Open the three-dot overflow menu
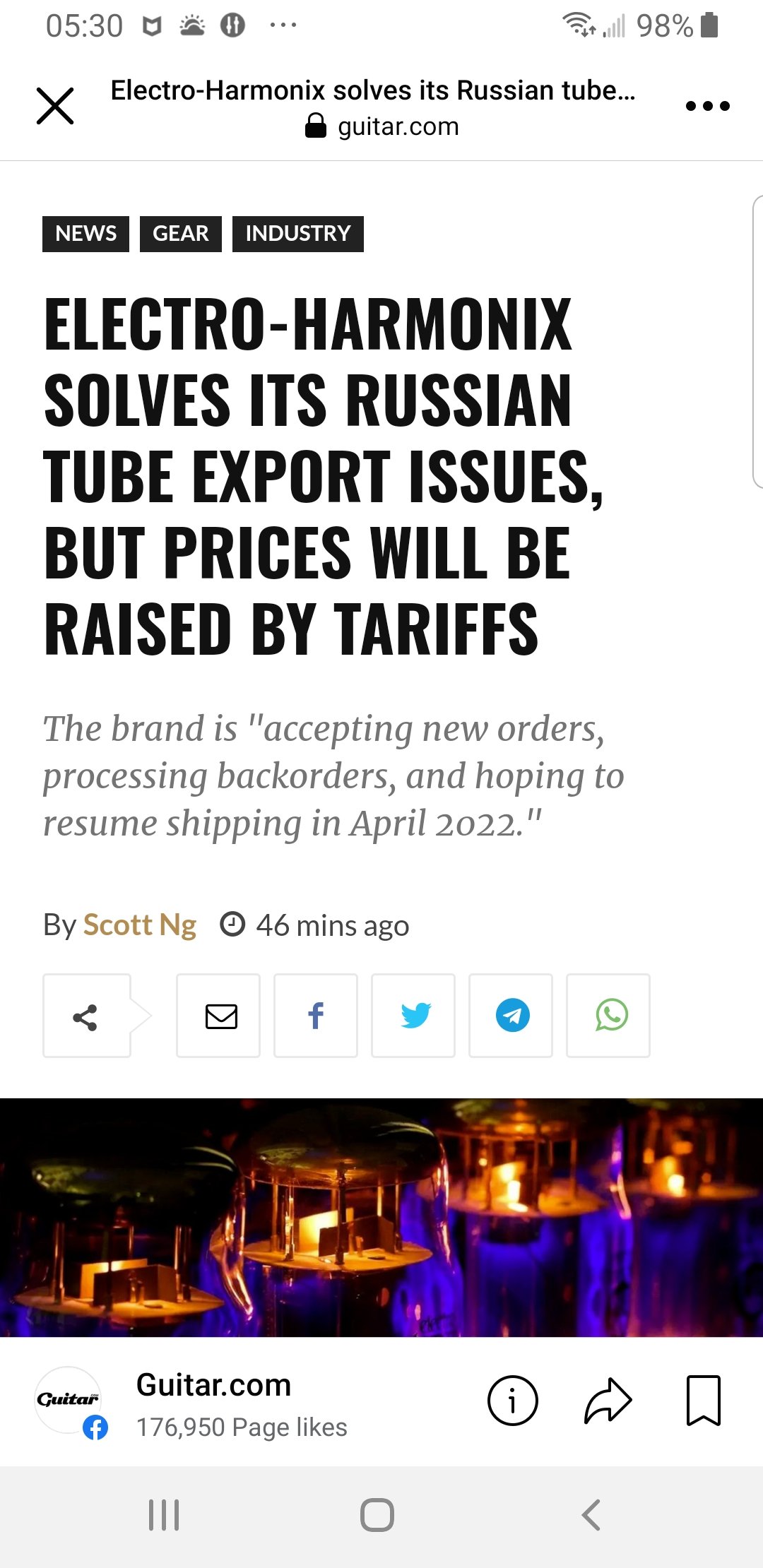 pyautogui.click(x=707, y=106)
